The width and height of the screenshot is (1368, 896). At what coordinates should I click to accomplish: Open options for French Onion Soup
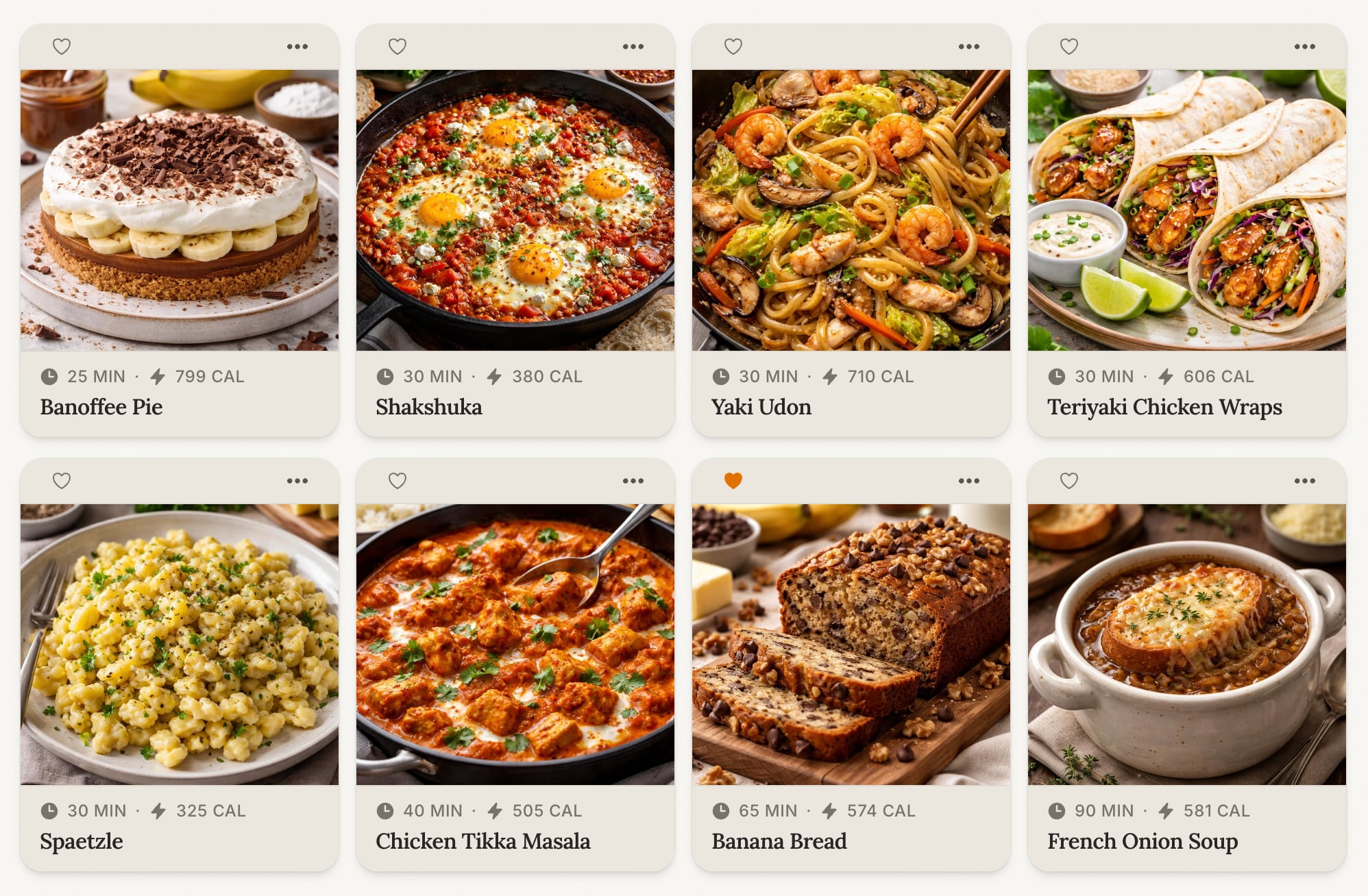[1305, 481]
